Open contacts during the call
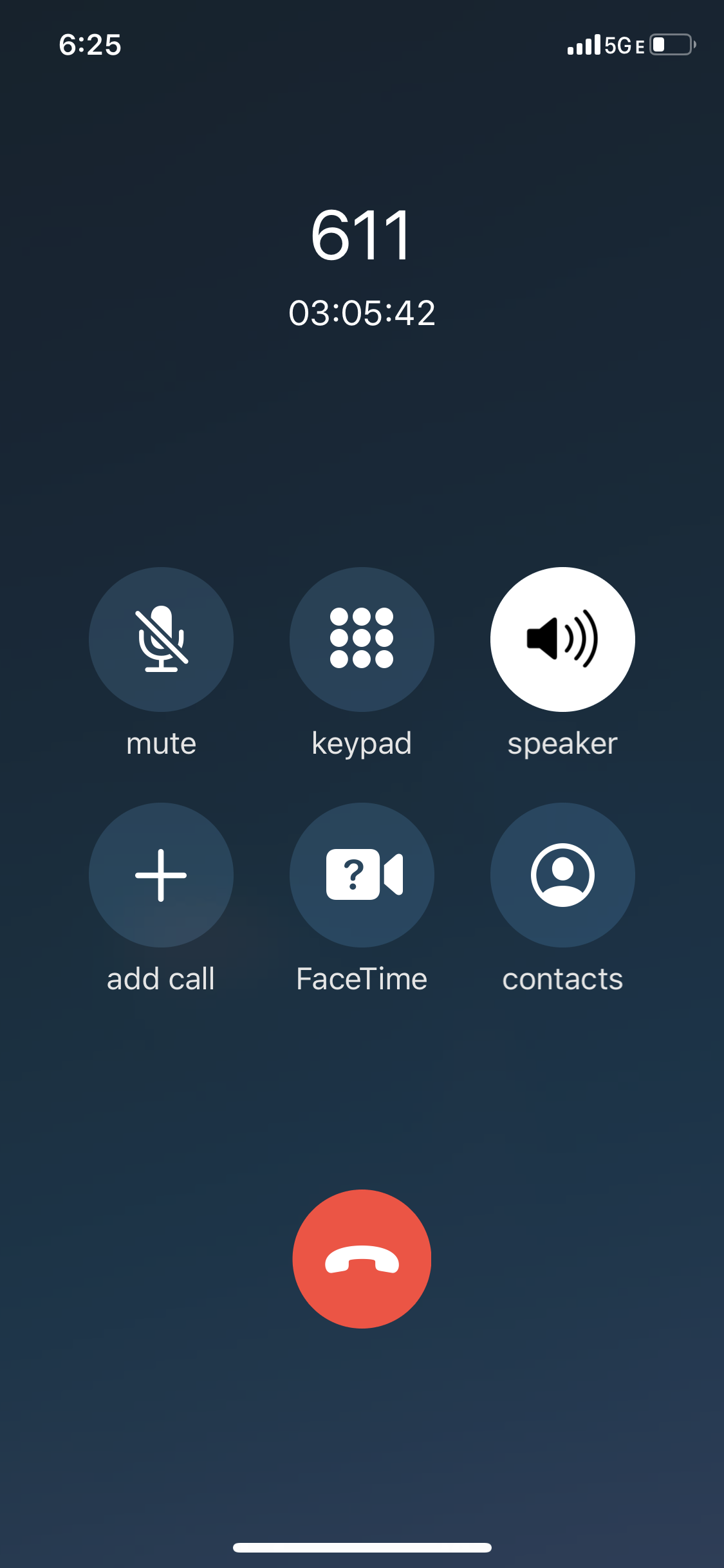Image resolution: width=724 pixels, height=1568 pixels. tap(562, 875)
